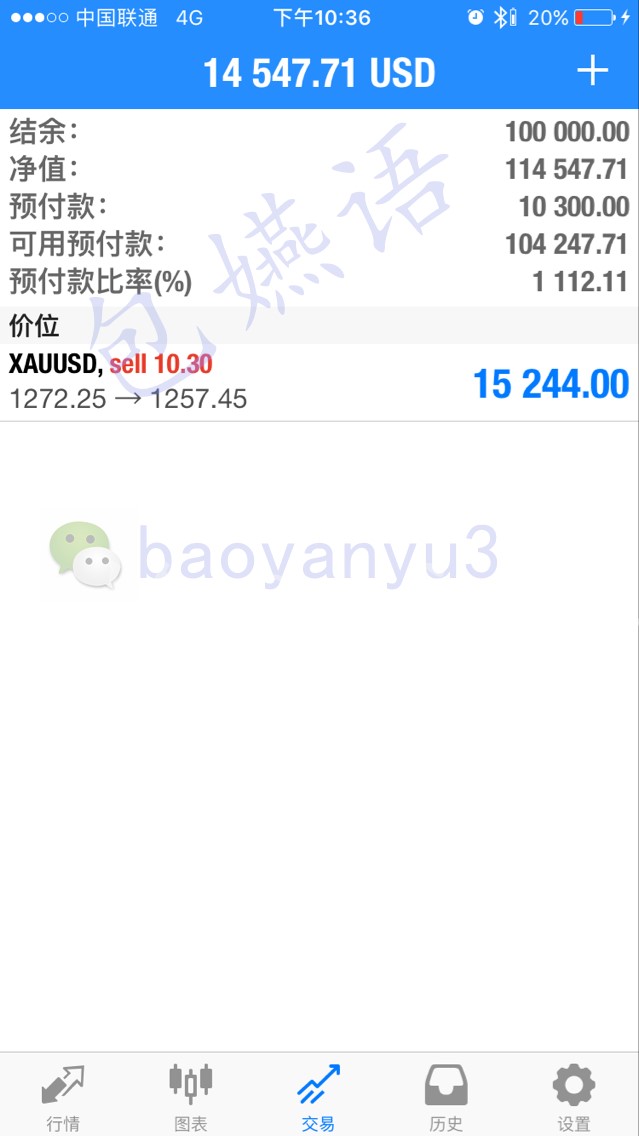Open the 设置 settings tab
639x1136 pixels.
(x=574, y=1097)
